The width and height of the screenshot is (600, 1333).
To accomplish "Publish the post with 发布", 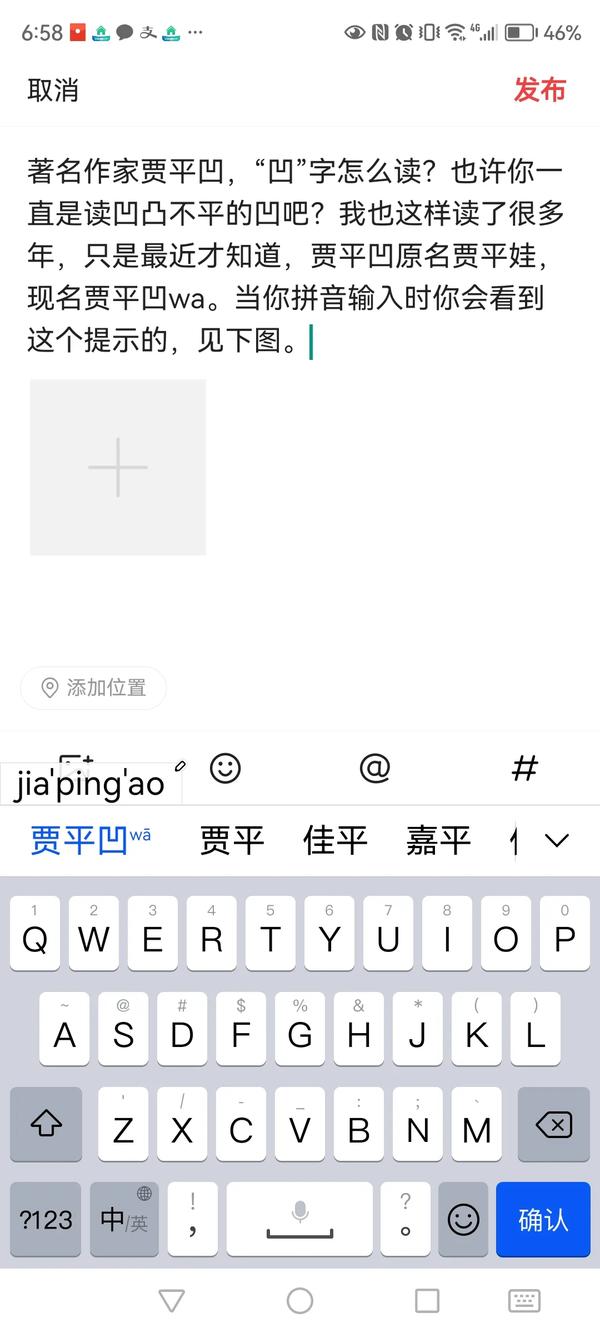I will tap(539, 90).
